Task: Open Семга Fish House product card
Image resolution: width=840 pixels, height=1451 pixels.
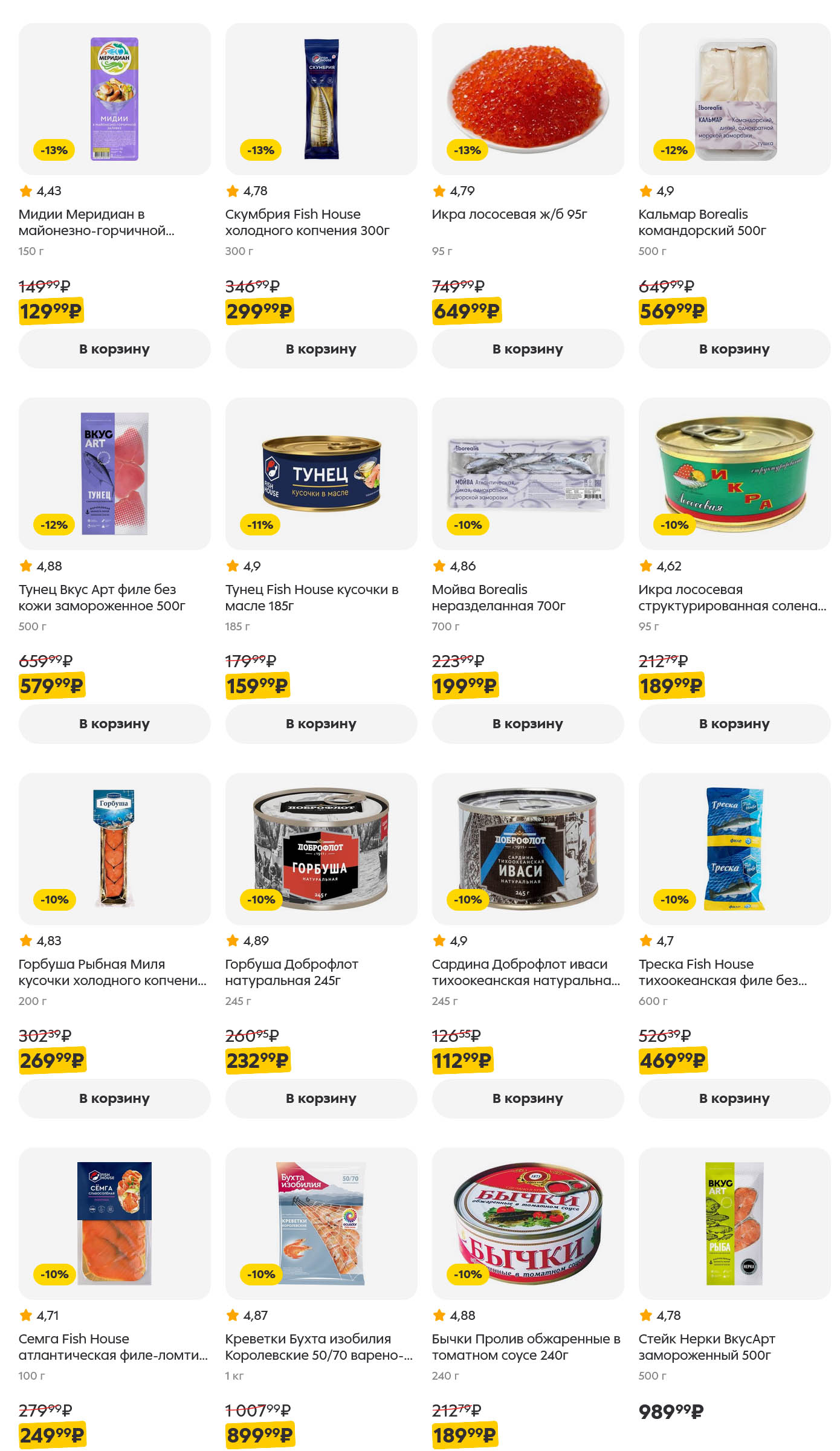Action: [x=113, y=1346]
